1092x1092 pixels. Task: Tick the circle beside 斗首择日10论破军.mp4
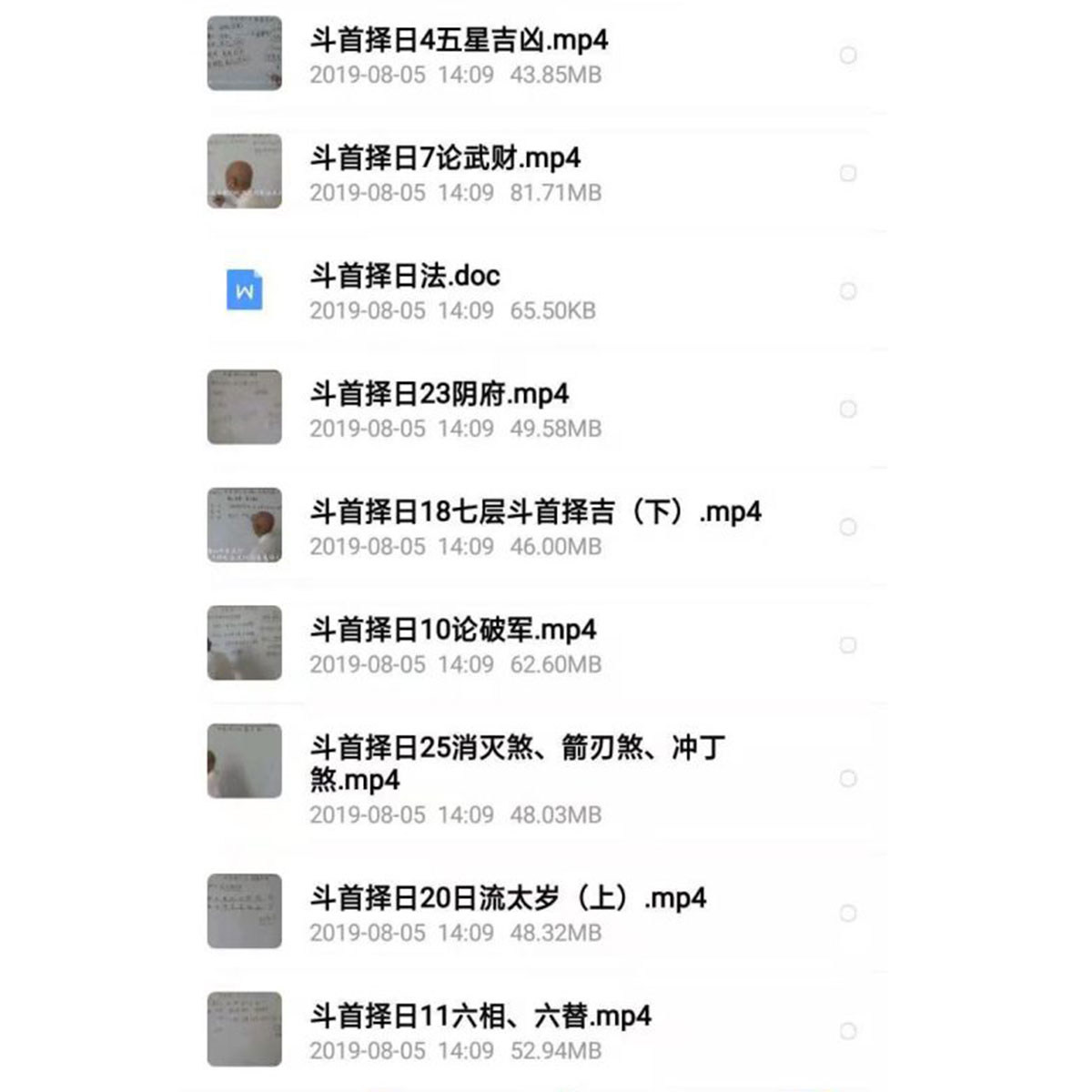click(848, 645)
